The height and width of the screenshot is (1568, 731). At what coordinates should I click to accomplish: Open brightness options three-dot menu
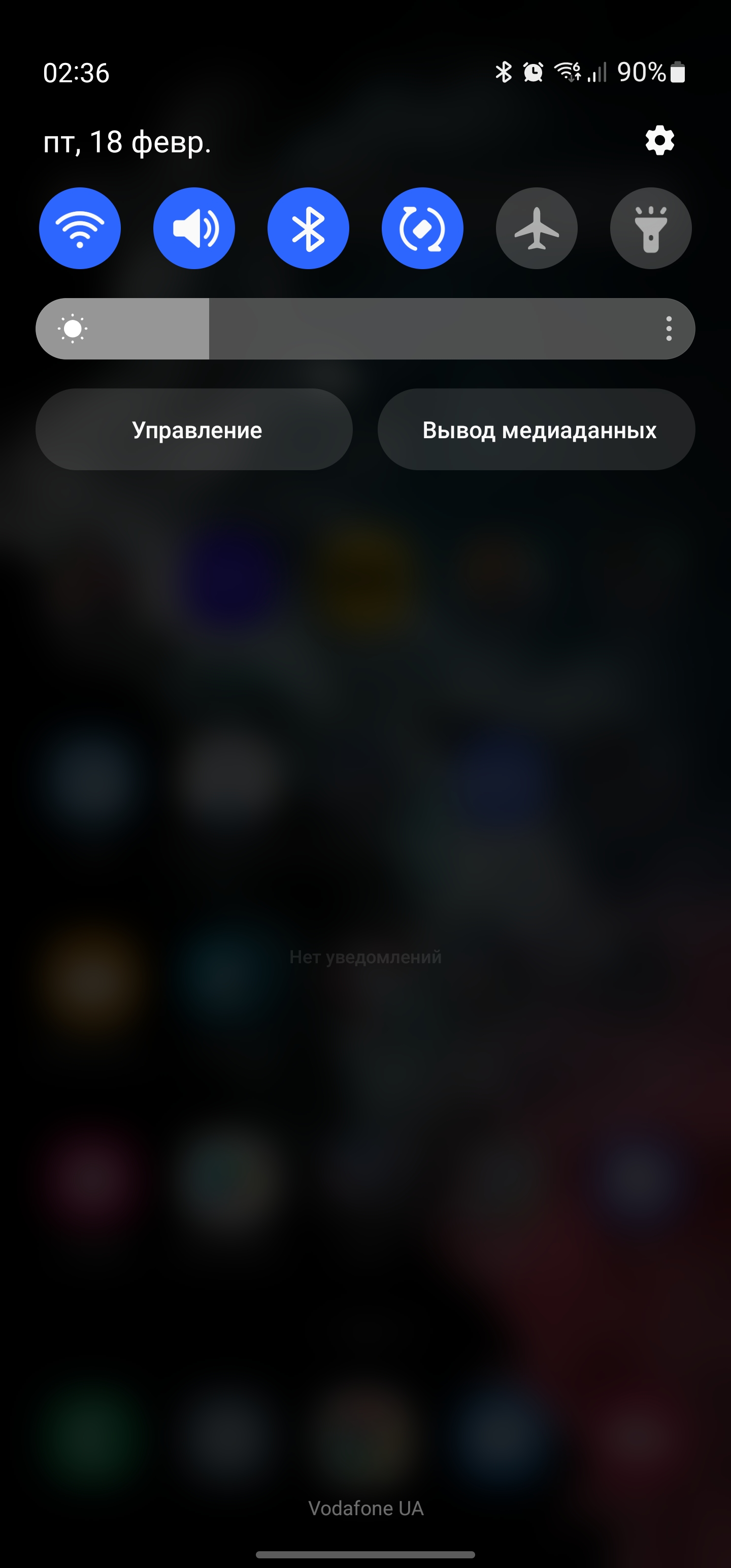coord(669,329)
